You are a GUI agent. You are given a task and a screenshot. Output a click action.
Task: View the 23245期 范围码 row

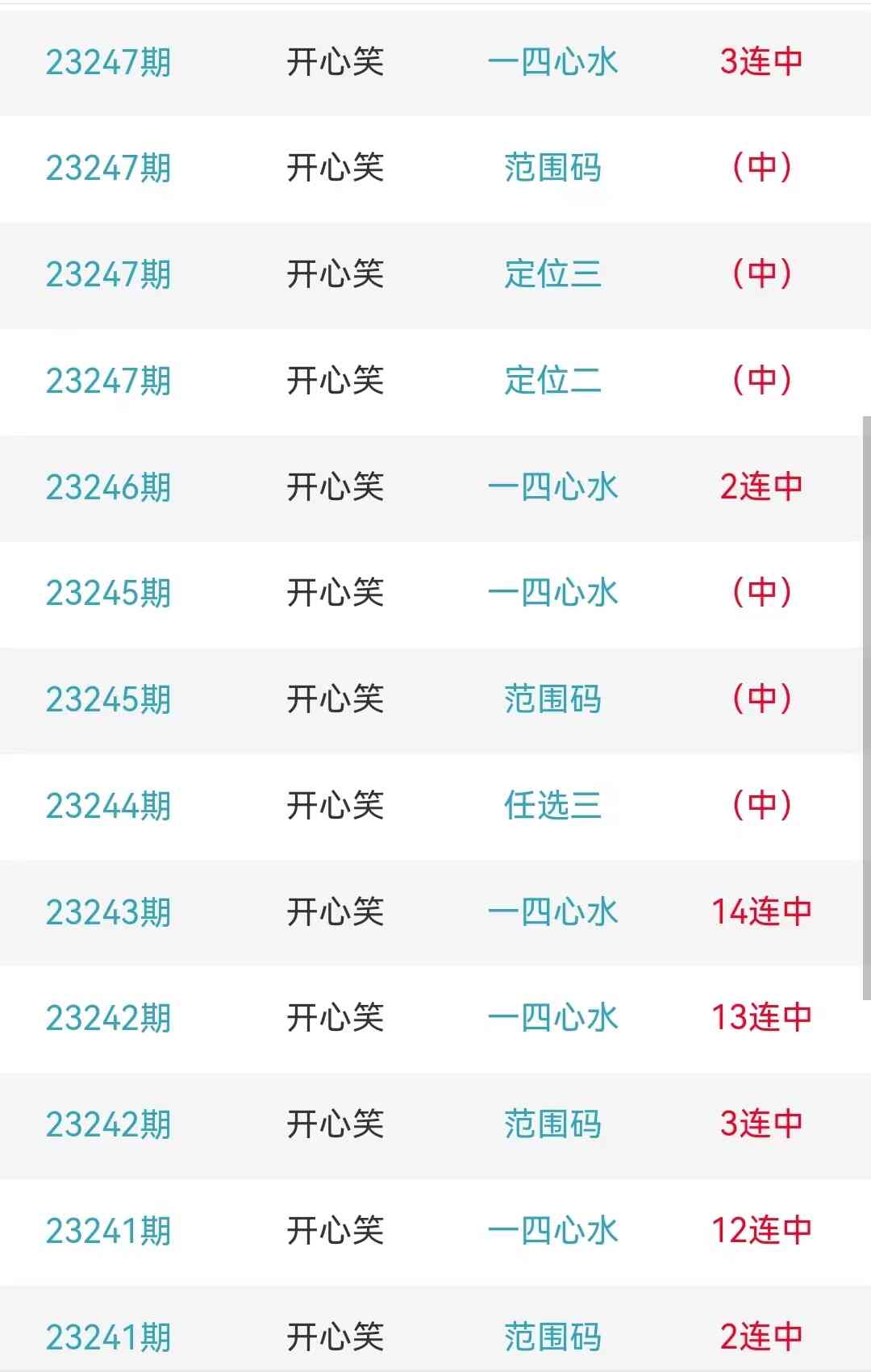(552, 699)
